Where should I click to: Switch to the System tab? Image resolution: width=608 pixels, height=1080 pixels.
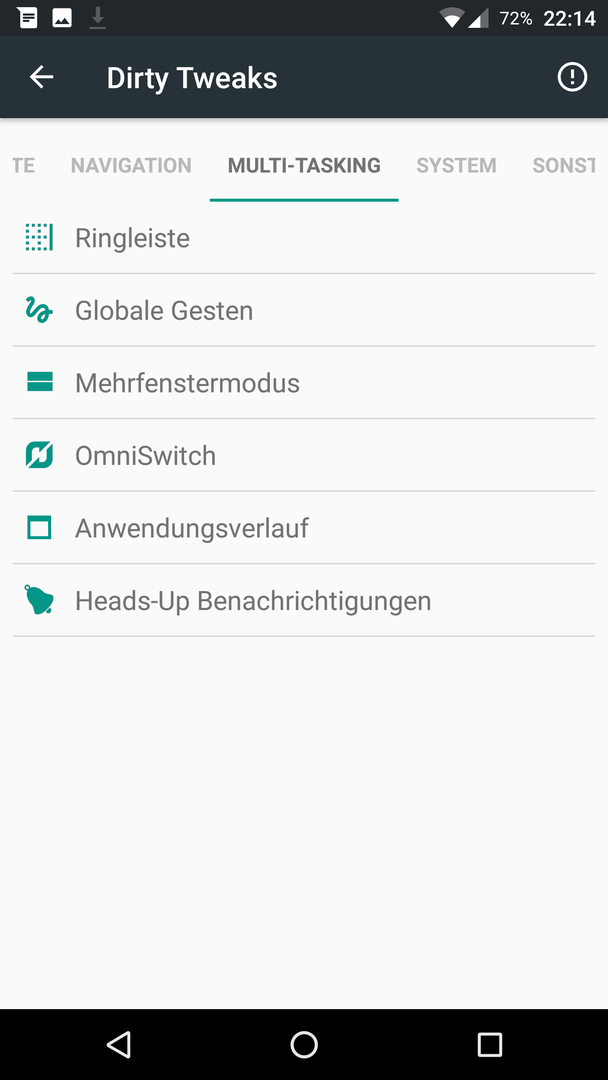pos(456,165)
